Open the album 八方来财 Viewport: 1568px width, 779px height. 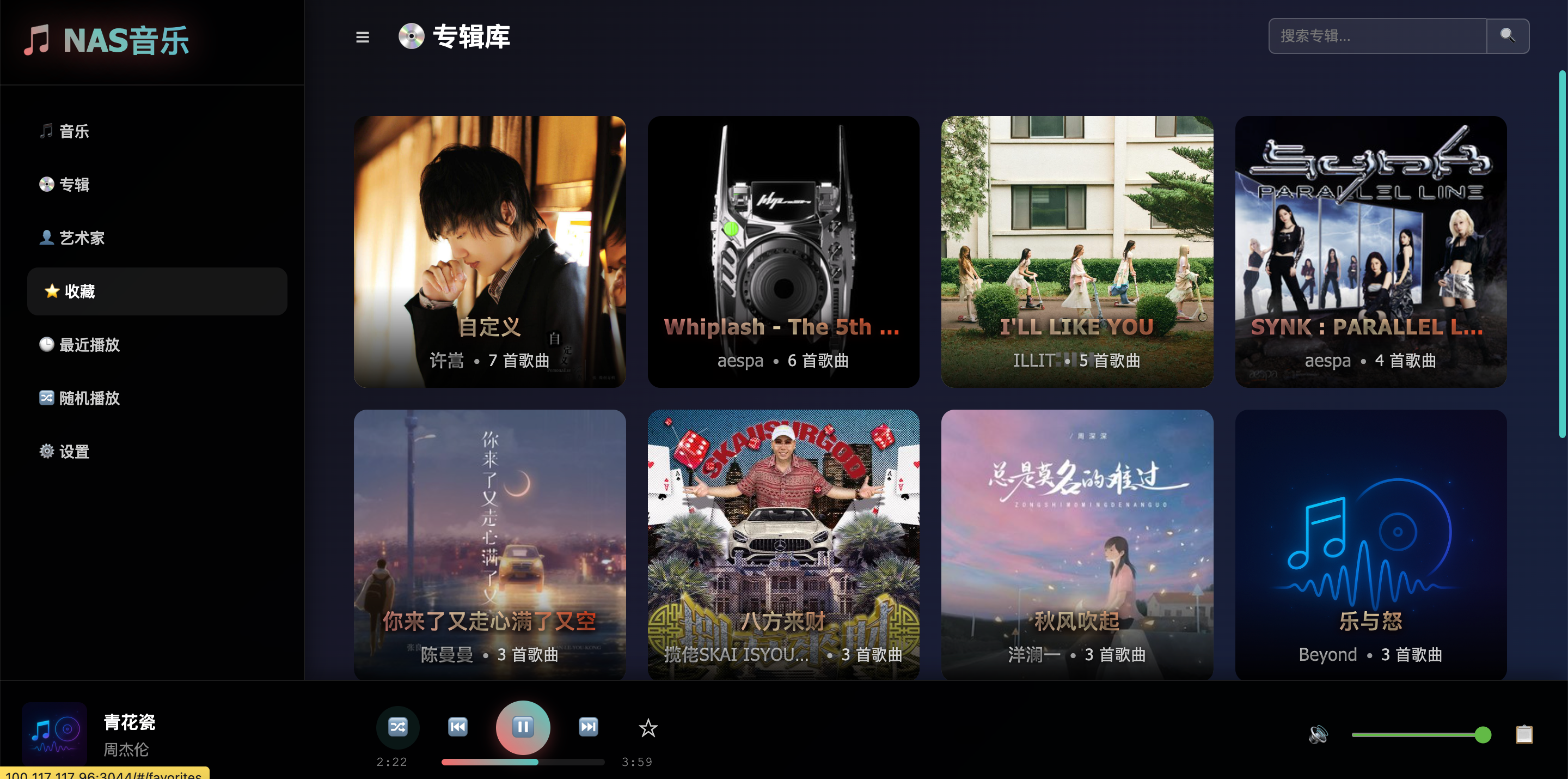tap(783, 544)
